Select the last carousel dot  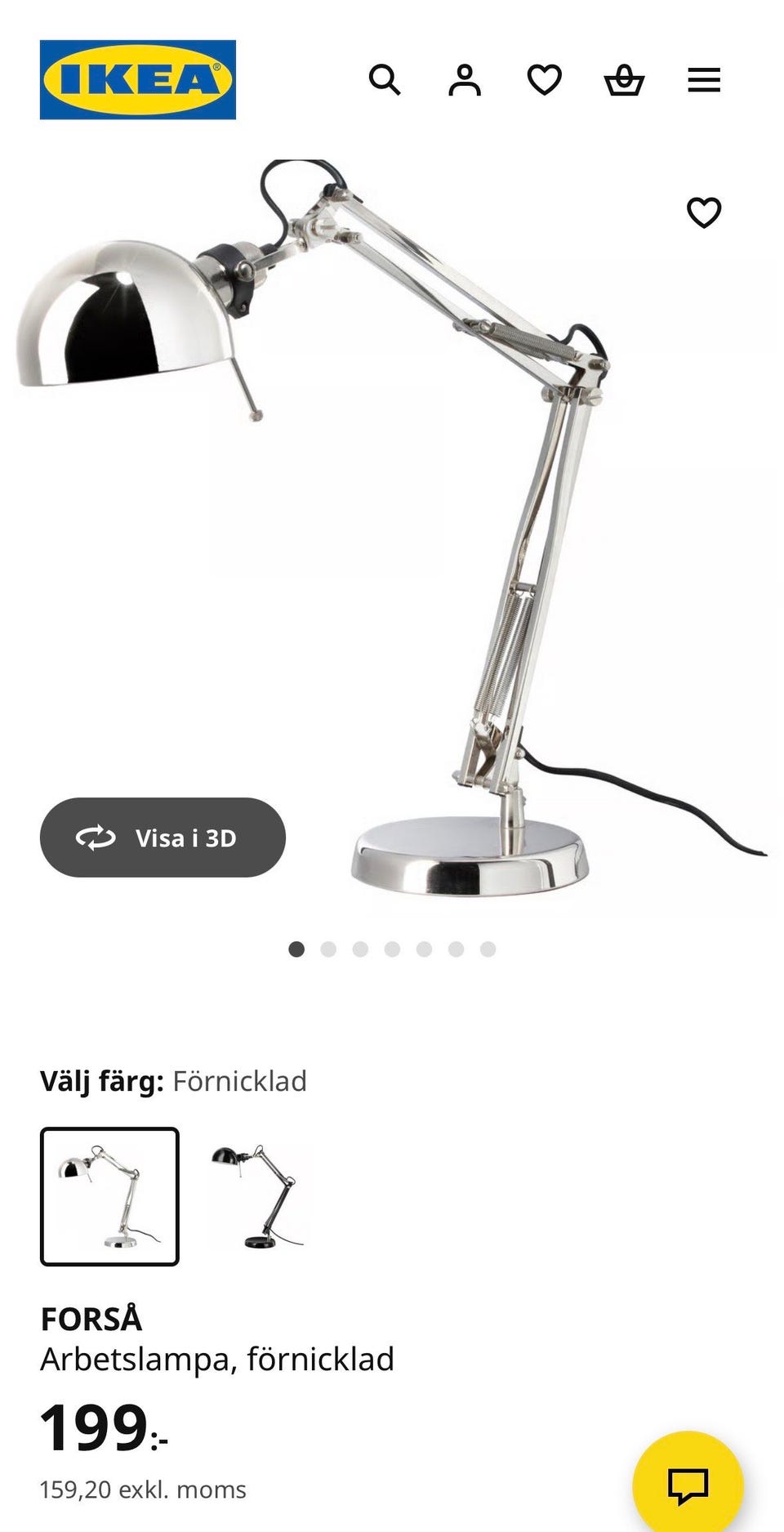point(488,949)
